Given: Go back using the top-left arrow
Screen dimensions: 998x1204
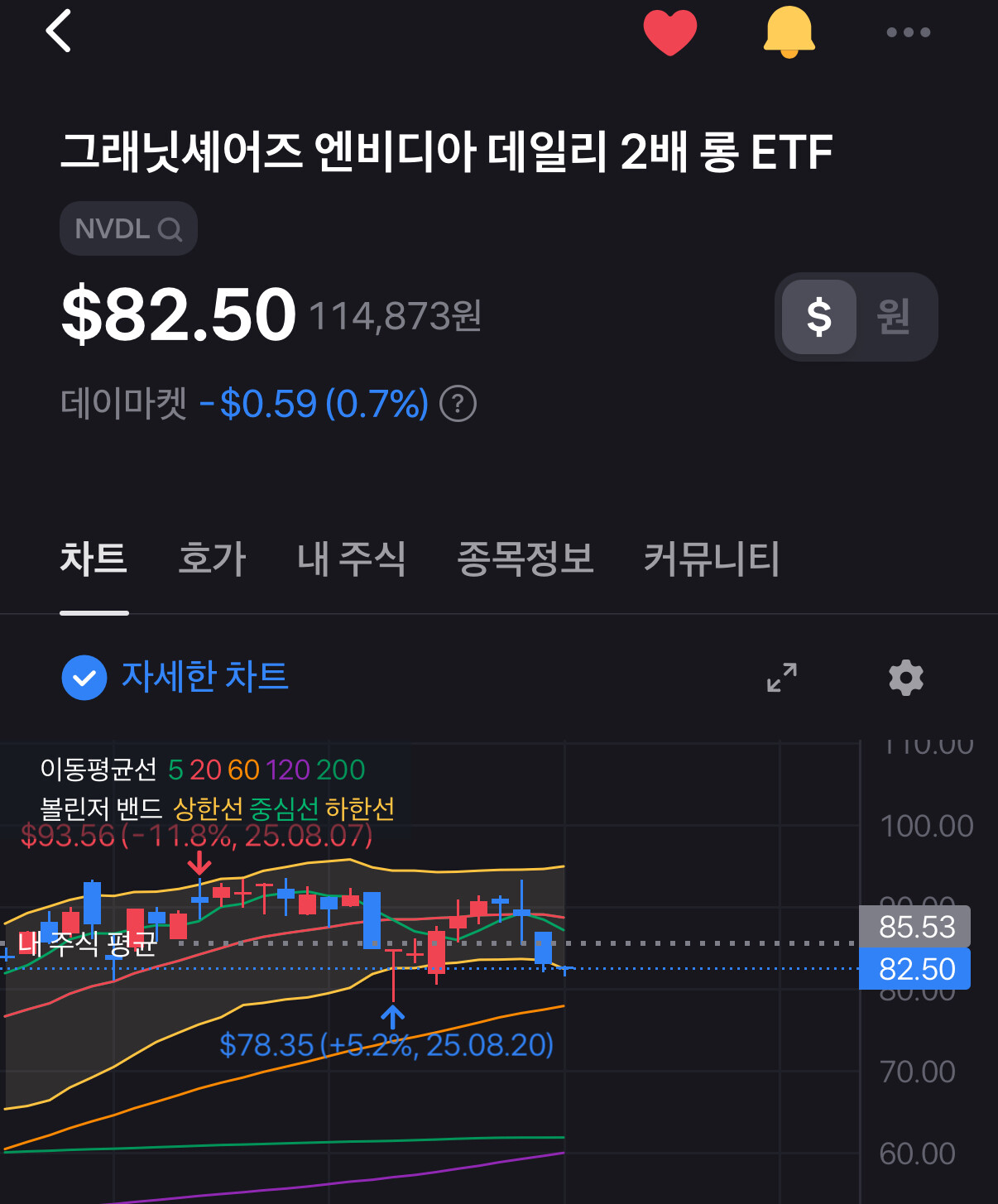Looking at the screenshot, I should [59, 31].
